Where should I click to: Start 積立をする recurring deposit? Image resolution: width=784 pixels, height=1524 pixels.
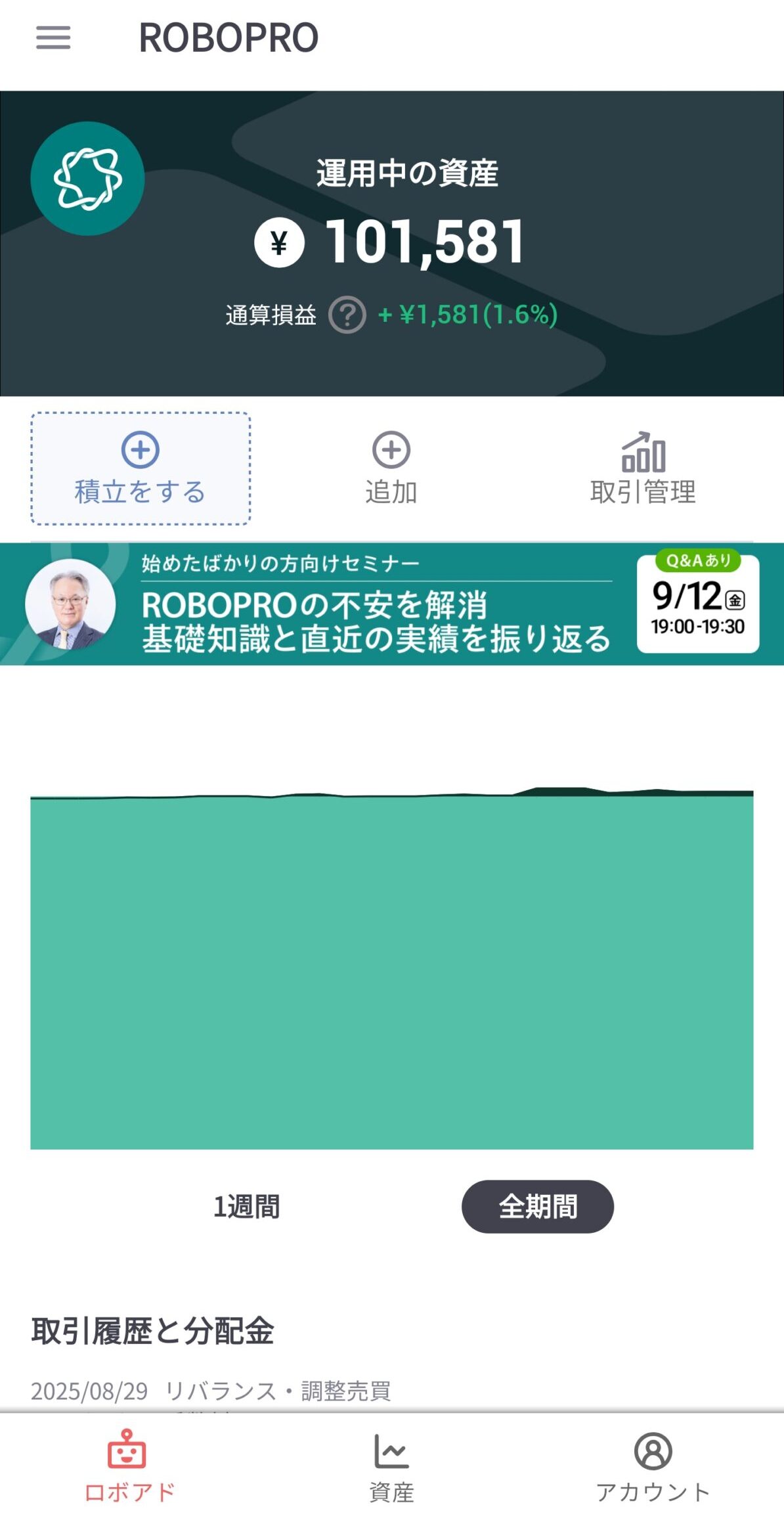[x=141, y=468]
